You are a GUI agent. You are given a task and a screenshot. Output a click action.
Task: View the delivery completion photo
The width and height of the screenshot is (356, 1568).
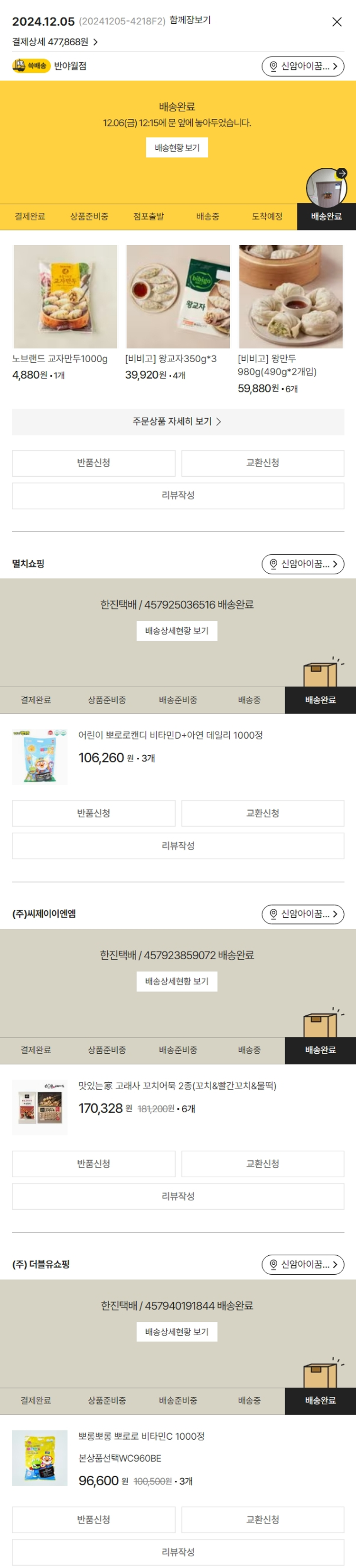click(326, 187)
